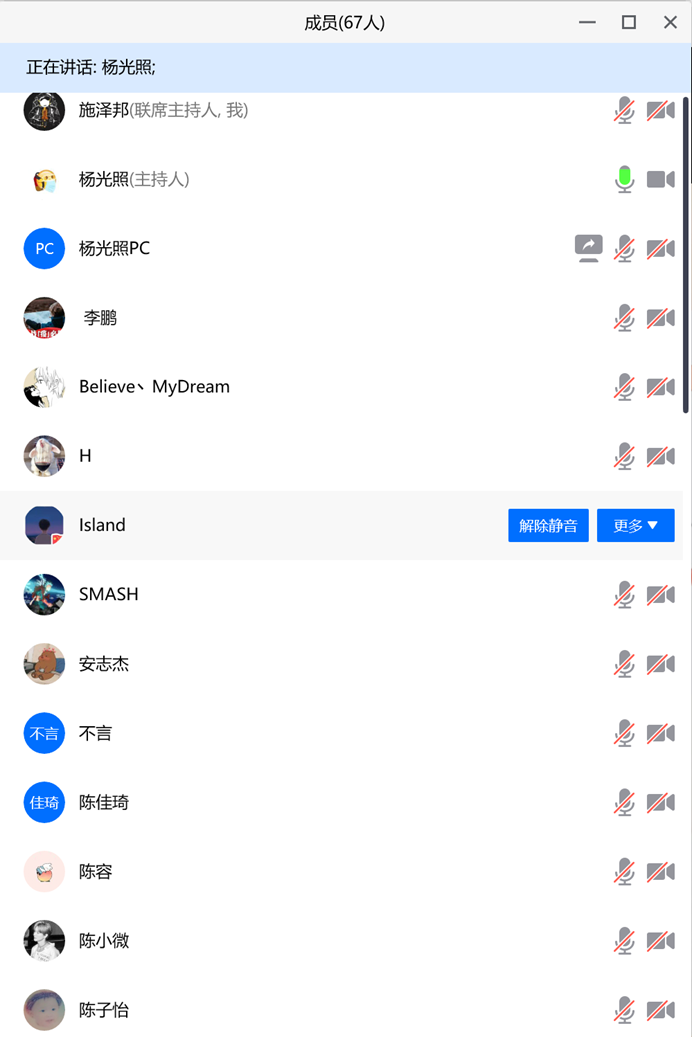Tap muted mic icon for 不言

tap(624, 733)
